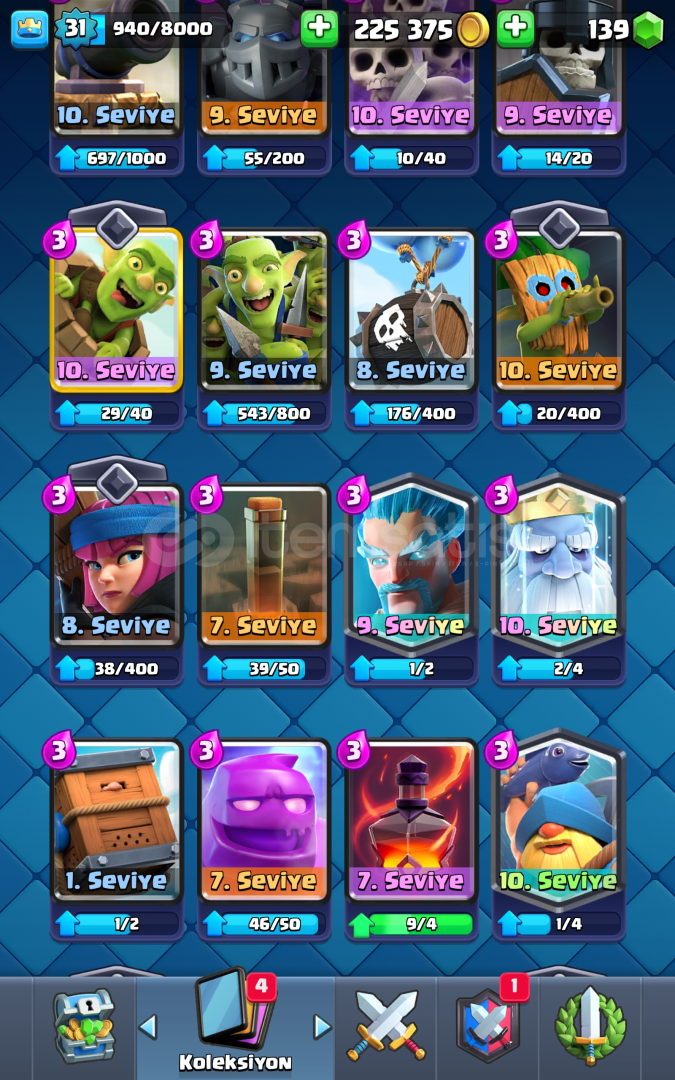Screen dimensions: 675x1080
Task: Open the player crown profile icon
Action: pyautogui.click(x=30, y=30)
